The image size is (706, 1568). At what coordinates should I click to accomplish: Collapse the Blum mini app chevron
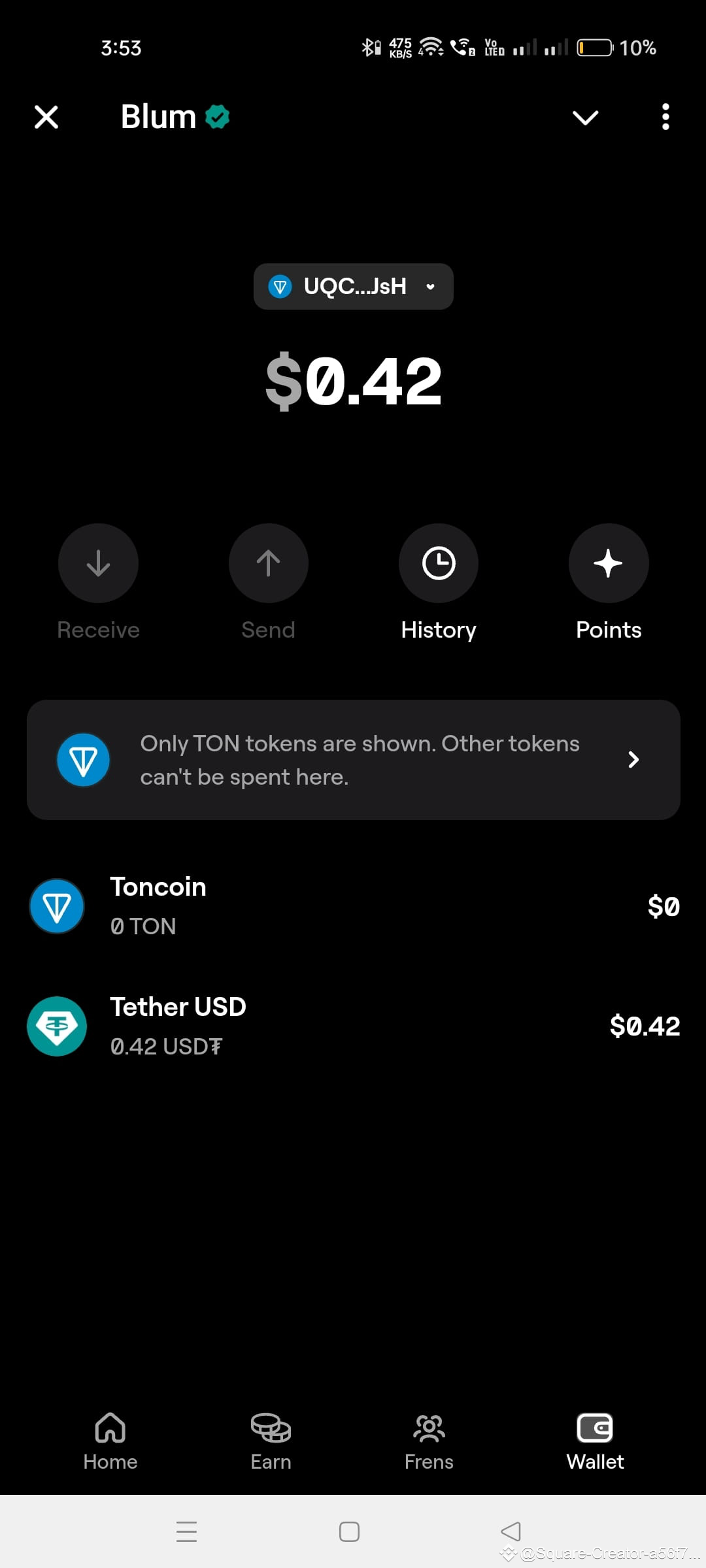585,117
